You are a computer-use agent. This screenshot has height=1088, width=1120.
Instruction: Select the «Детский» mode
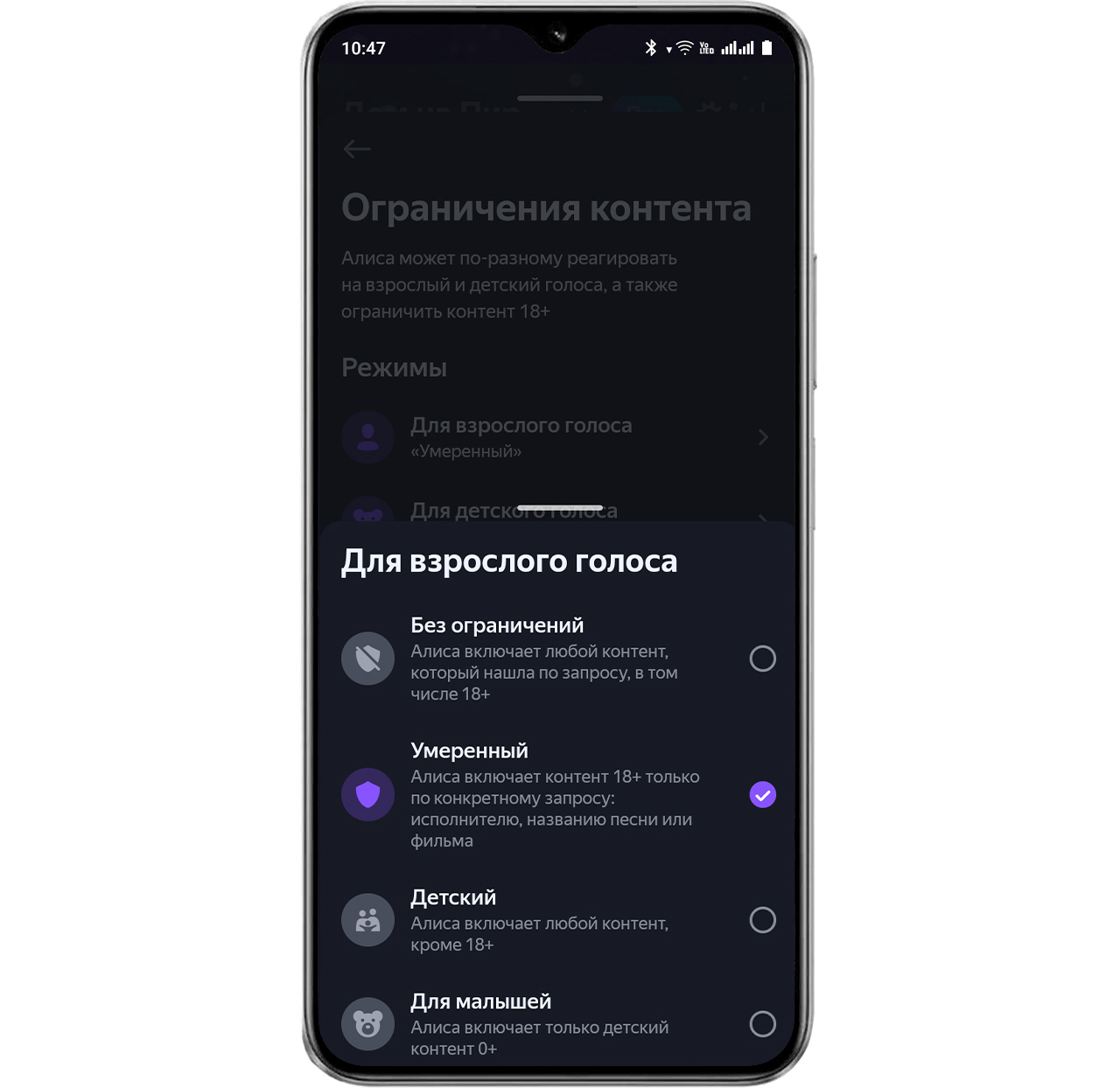click(762, 920)
